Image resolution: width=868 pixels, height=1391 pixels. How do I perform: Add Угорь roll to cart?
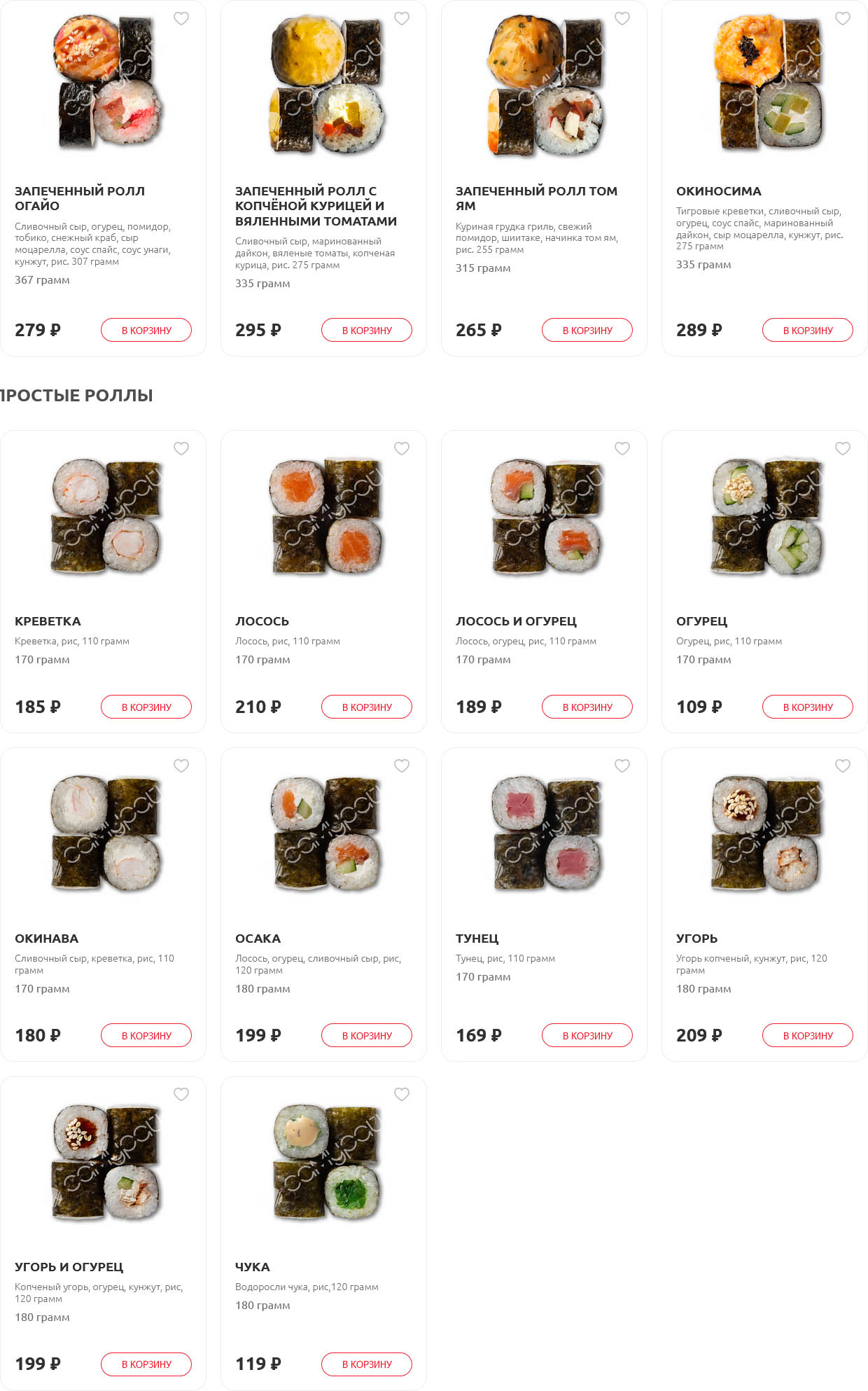tap(808, 1035)
